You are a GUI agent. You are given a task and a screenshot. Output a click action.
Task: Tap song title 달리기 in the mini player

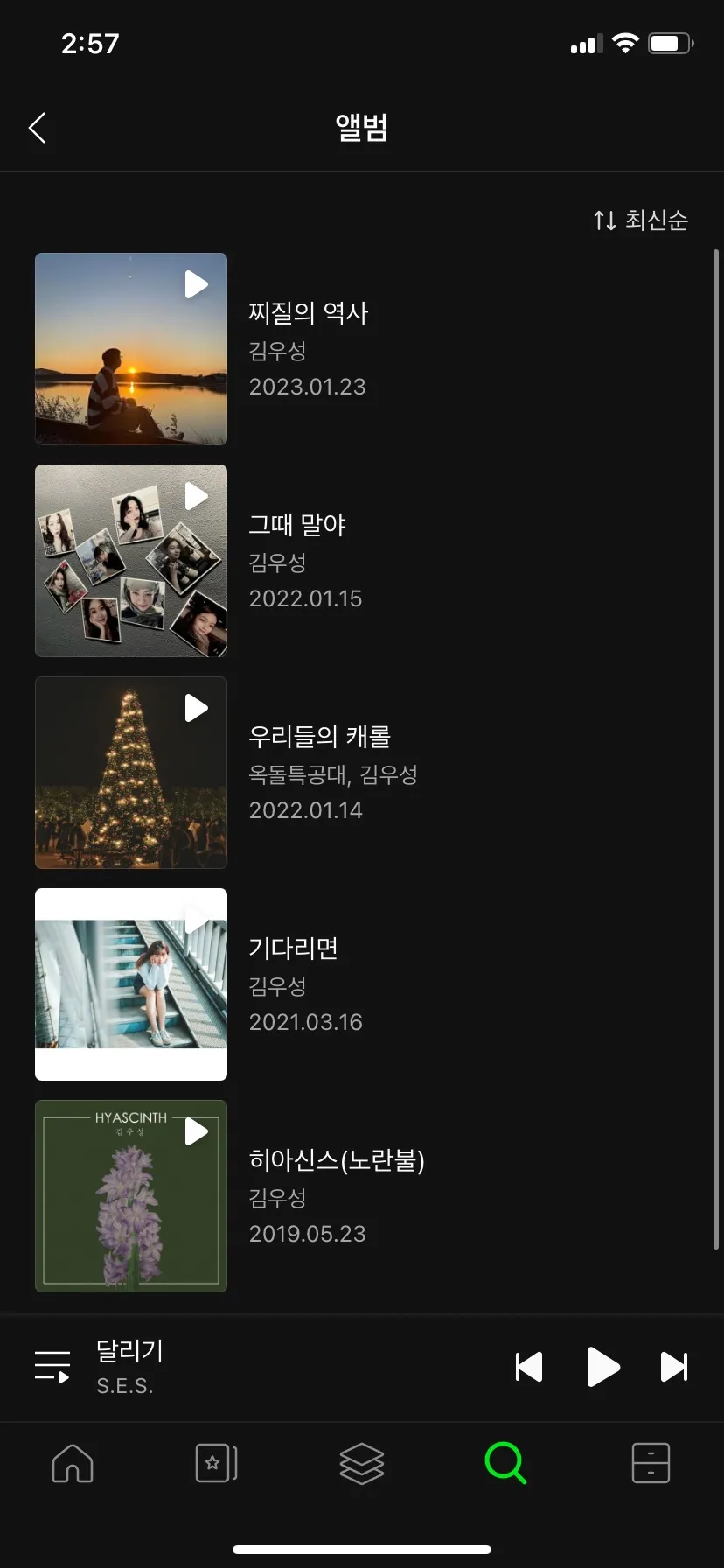pyautogui.click(x=129, y=1350)
